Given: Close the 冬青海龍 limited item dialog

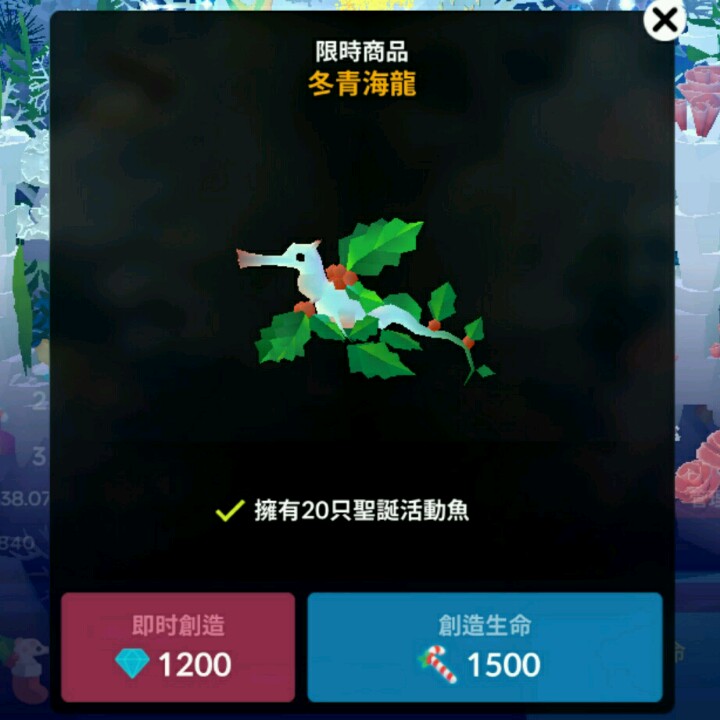Looking at the screenshot, I should click(664, 20).
